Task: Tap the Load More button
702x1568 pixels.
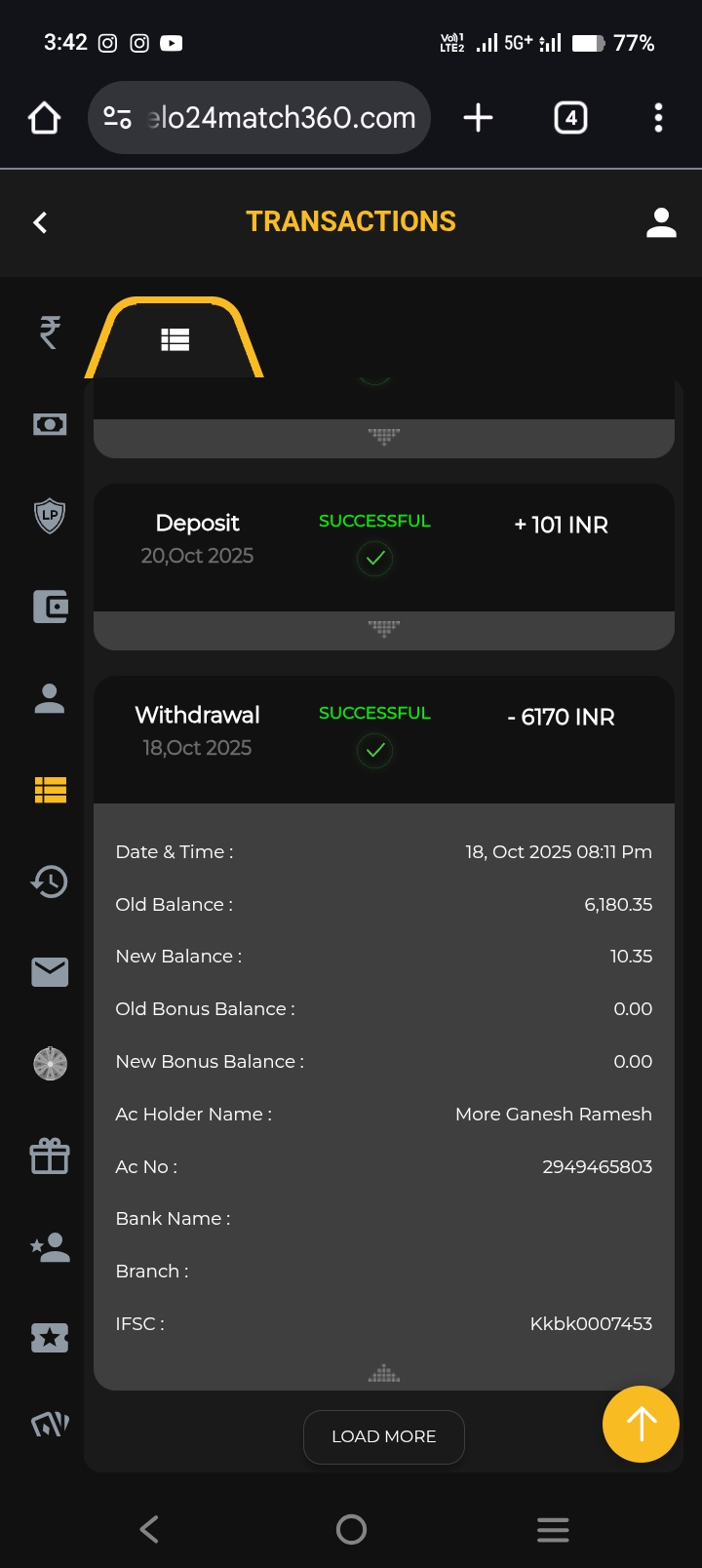Action: (x=383, y=1436)
